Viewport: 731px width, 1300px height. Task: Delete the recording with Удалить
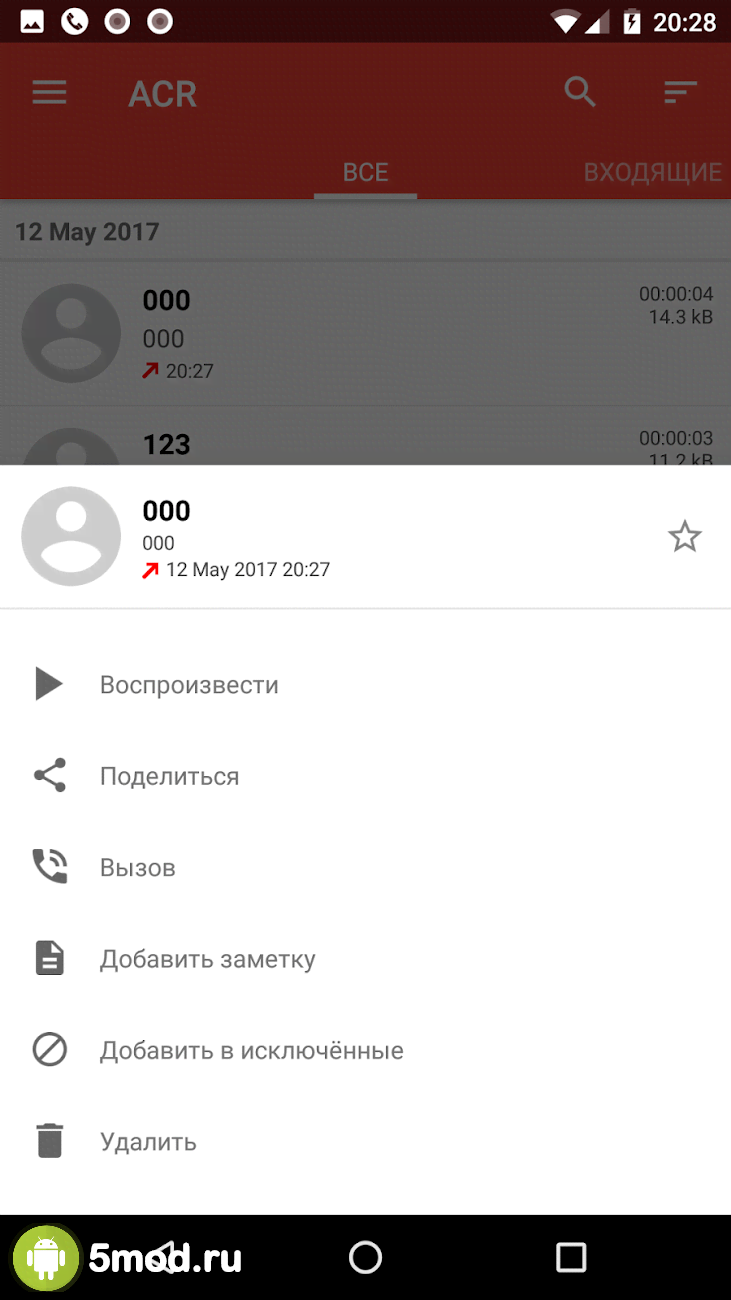point(148,1142)
